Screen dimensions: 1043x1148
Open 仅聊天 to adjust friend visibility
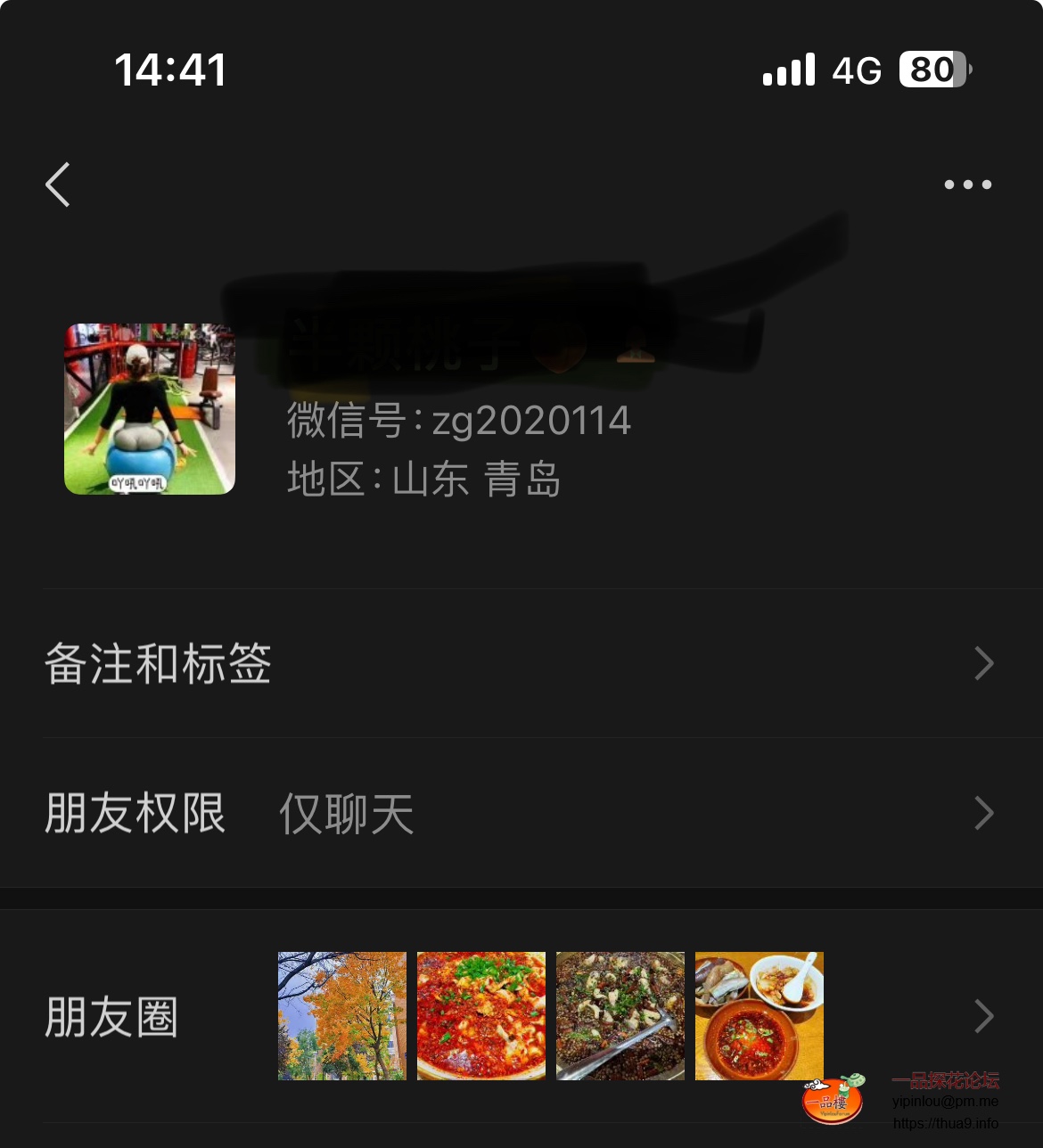pyautogui.click(x=346, y=812)
